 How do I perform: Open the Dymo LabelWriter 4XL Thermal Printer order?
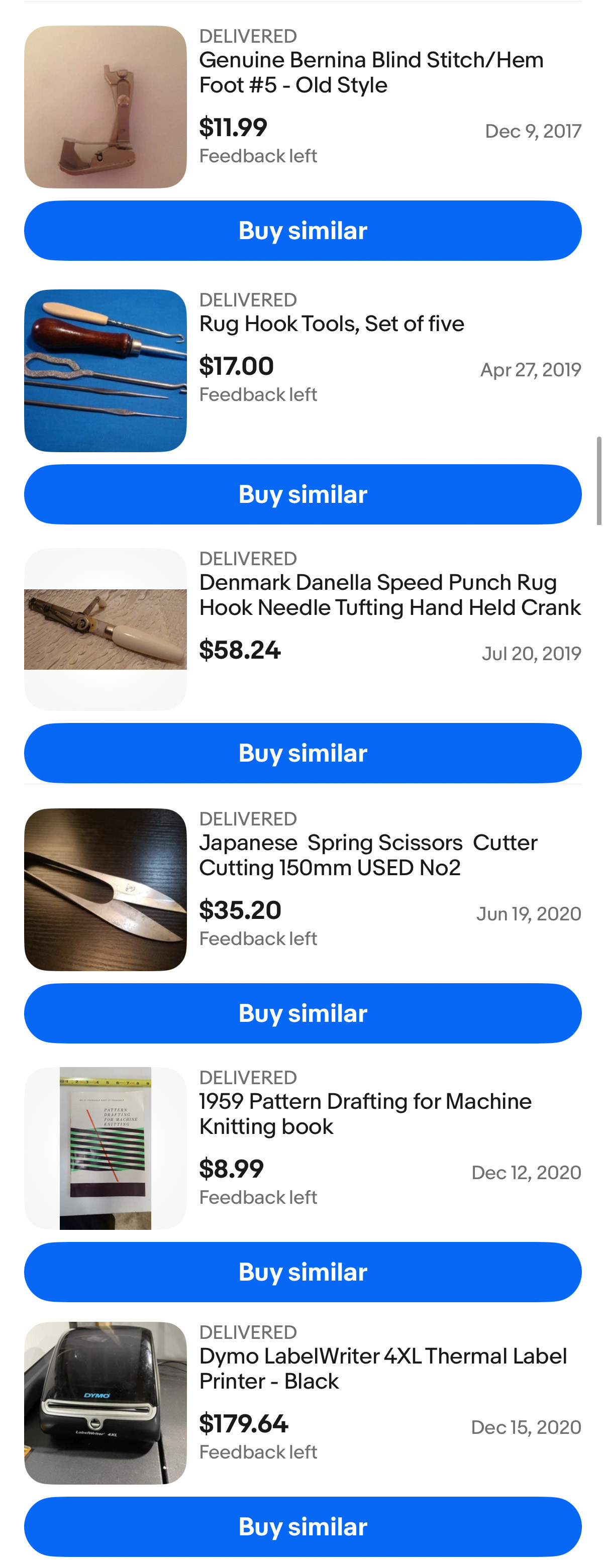382,1368
